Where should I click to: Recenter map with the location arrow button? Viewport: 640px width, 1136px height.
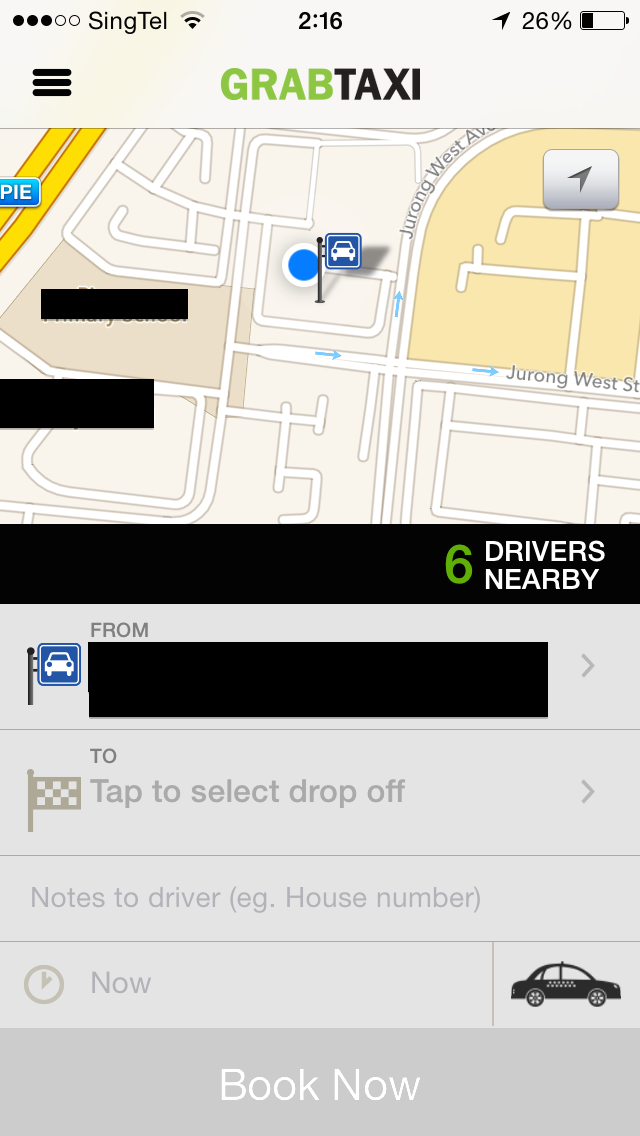(x=581, y=179)
